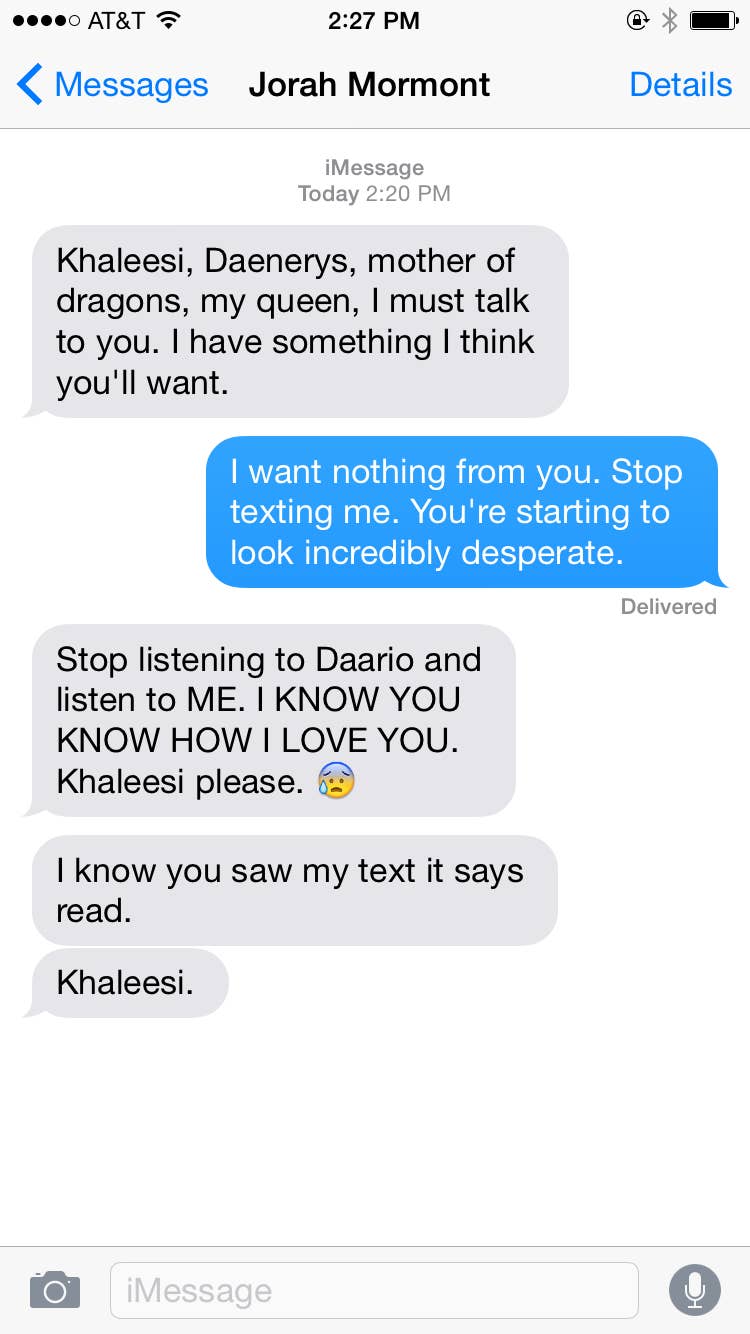Tap the back chevron next to Messages

point(29,84)
